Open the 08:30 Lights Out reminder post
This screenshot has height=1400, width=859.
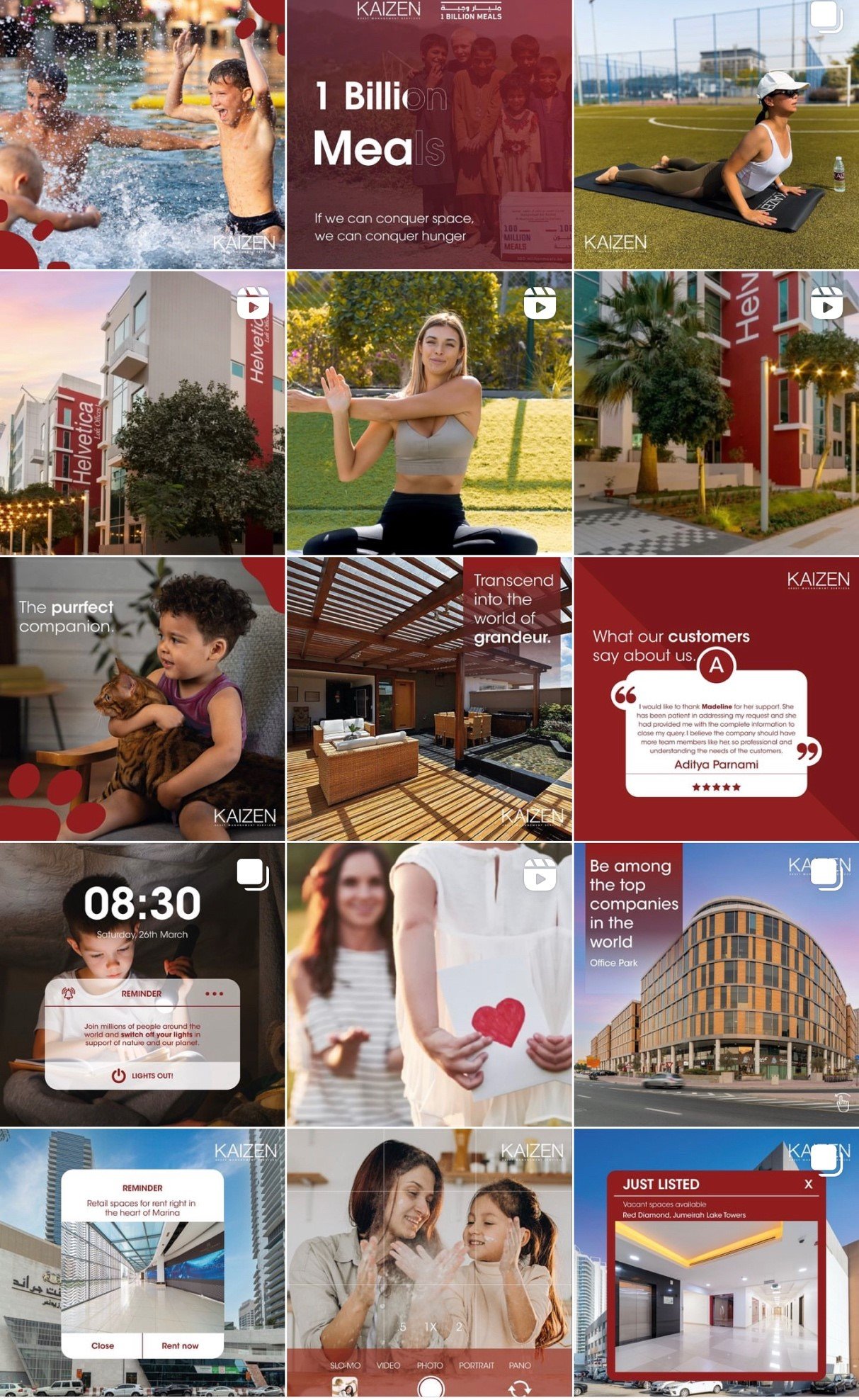(142, 985)
